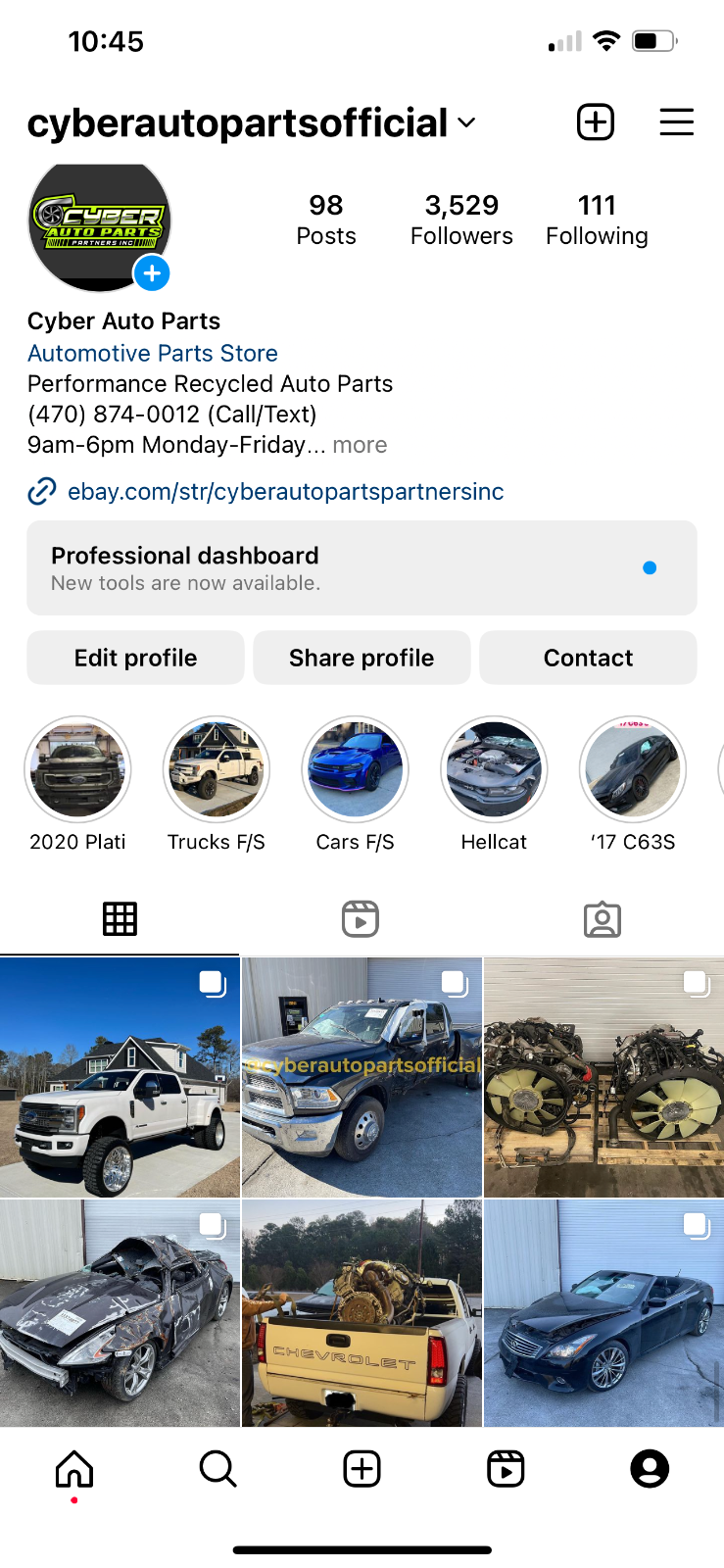Add a story via profile picture plus
This screenshot has width=724, height=1568.
pyautogui.click(x=152, y=273)
